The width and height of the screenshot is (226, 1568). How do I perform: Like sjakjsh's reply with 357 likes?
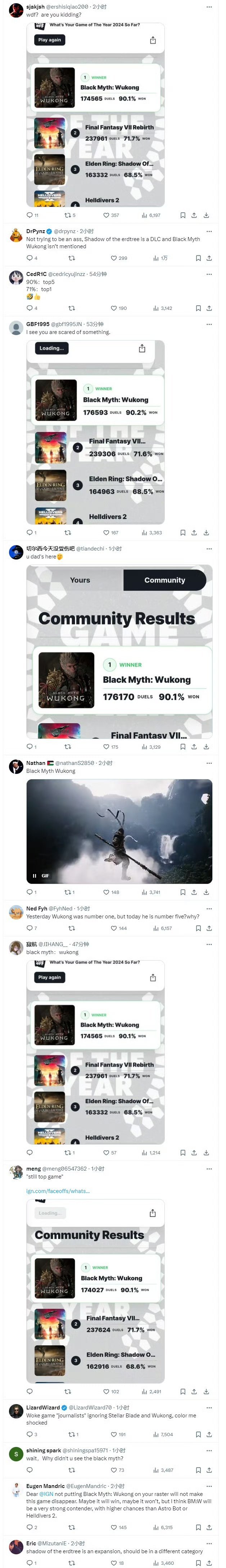[x=110, y=215]
